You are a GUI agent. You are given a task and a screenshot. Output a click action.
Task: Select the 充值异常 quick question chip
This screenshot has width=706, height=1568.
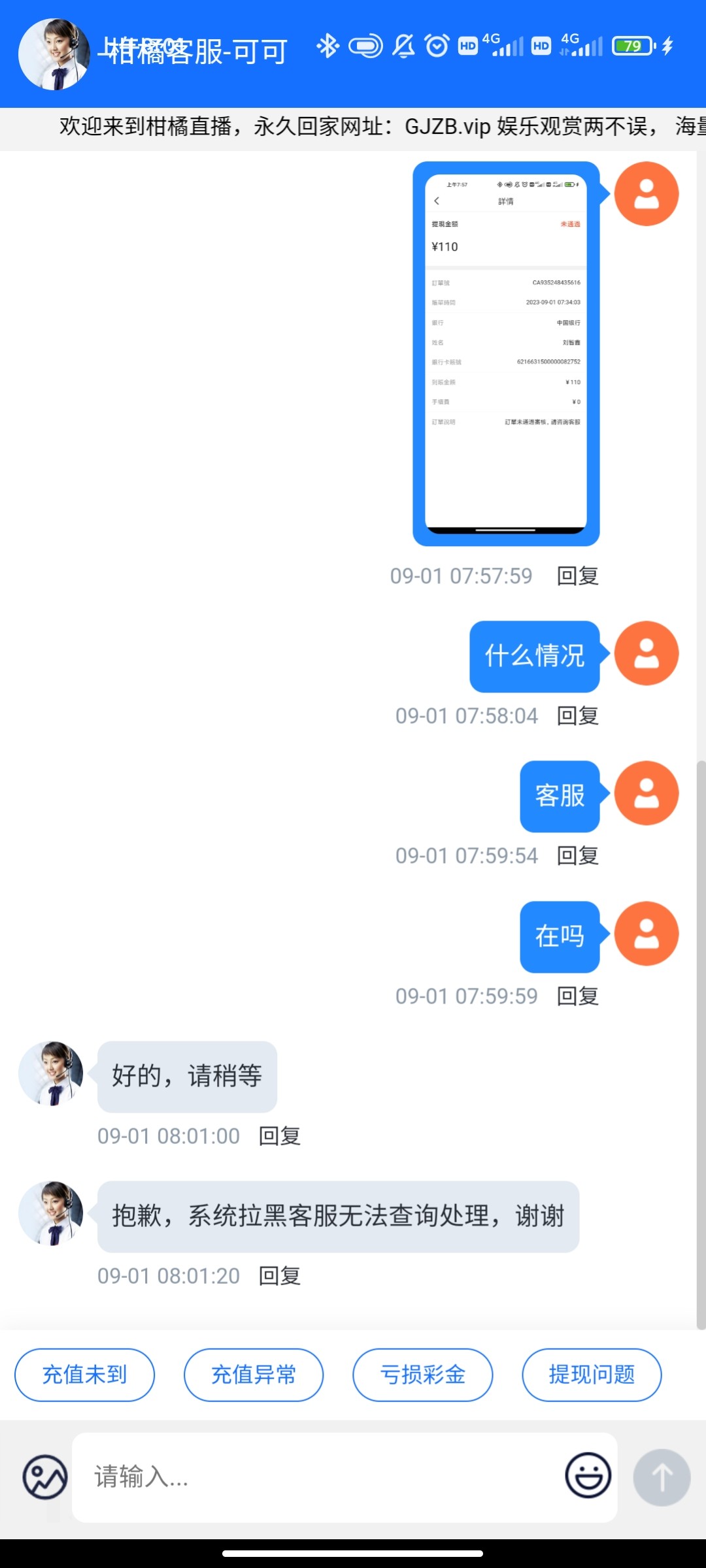click(x=254, y=1375)
